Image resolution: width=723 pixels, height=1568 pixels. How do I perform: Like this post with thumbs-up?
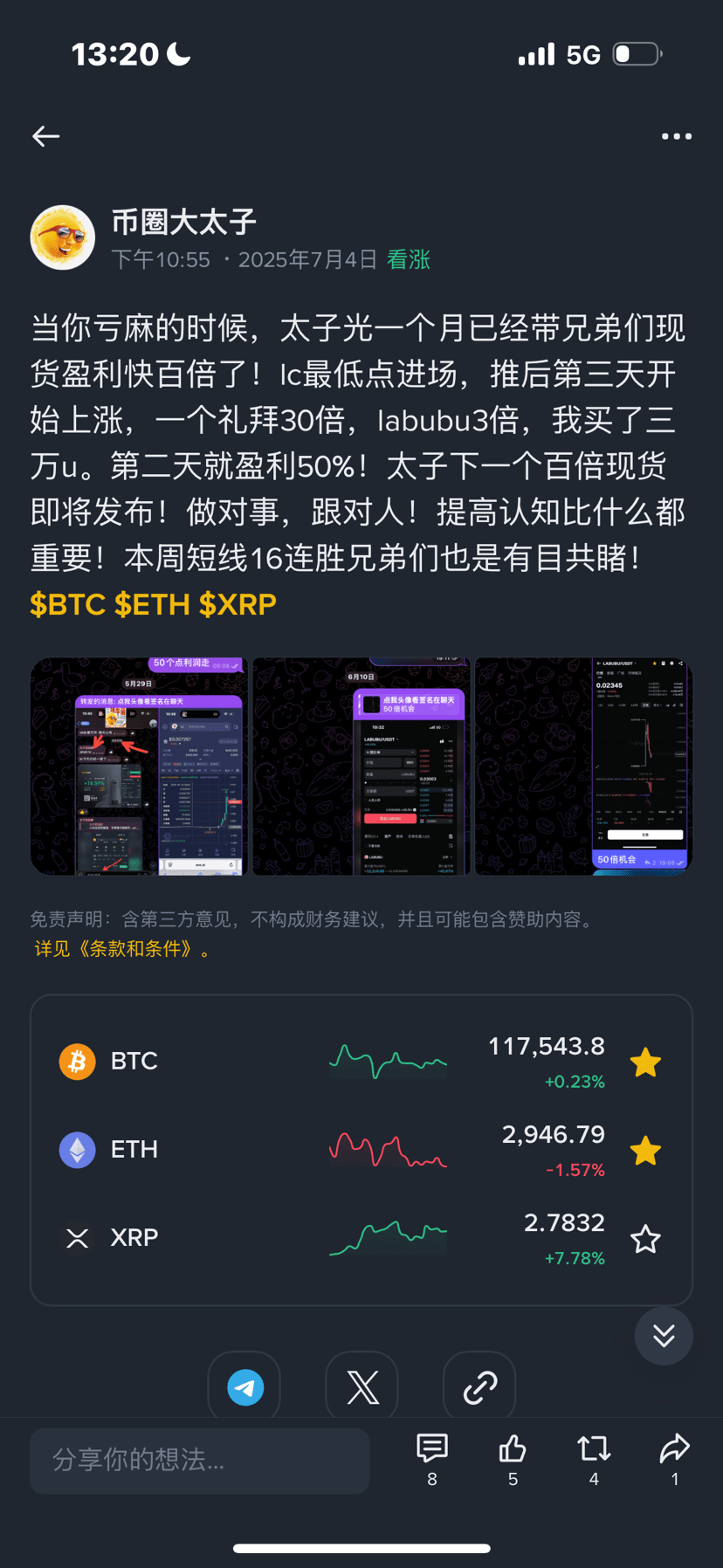click(513, 1450)
